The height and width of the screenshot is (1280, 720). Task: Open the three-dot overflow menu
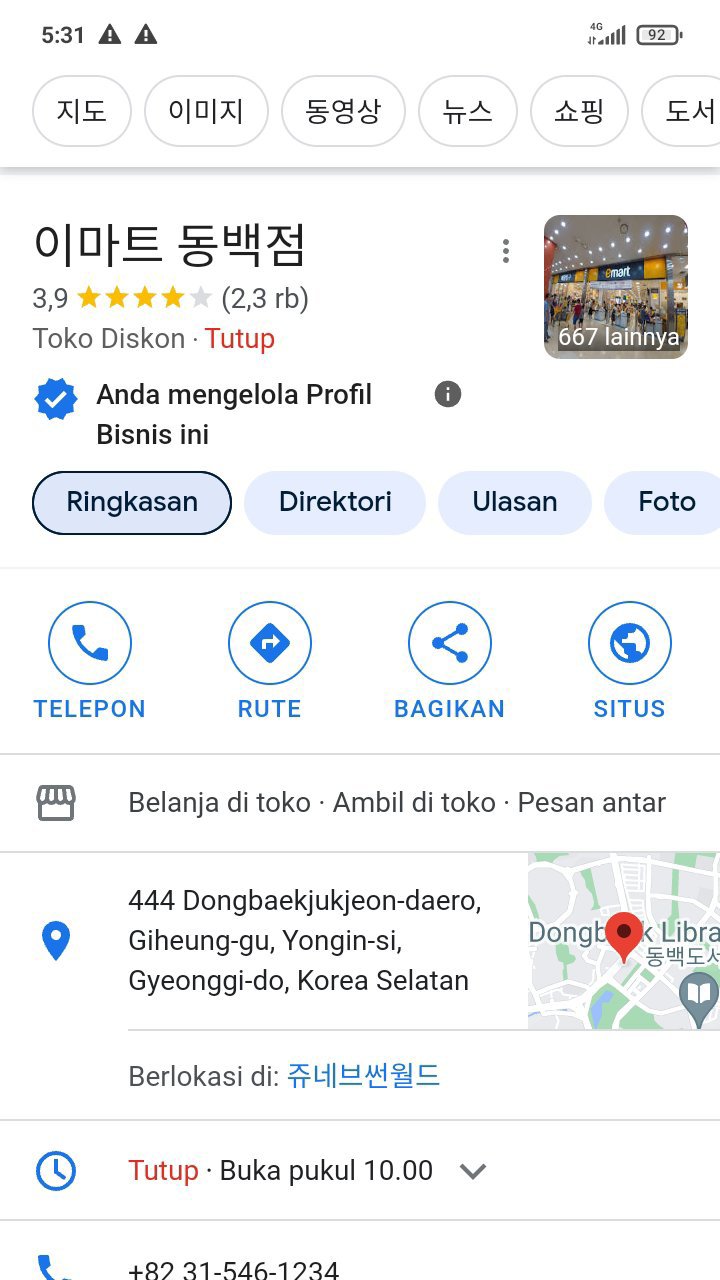pos(506,251)
